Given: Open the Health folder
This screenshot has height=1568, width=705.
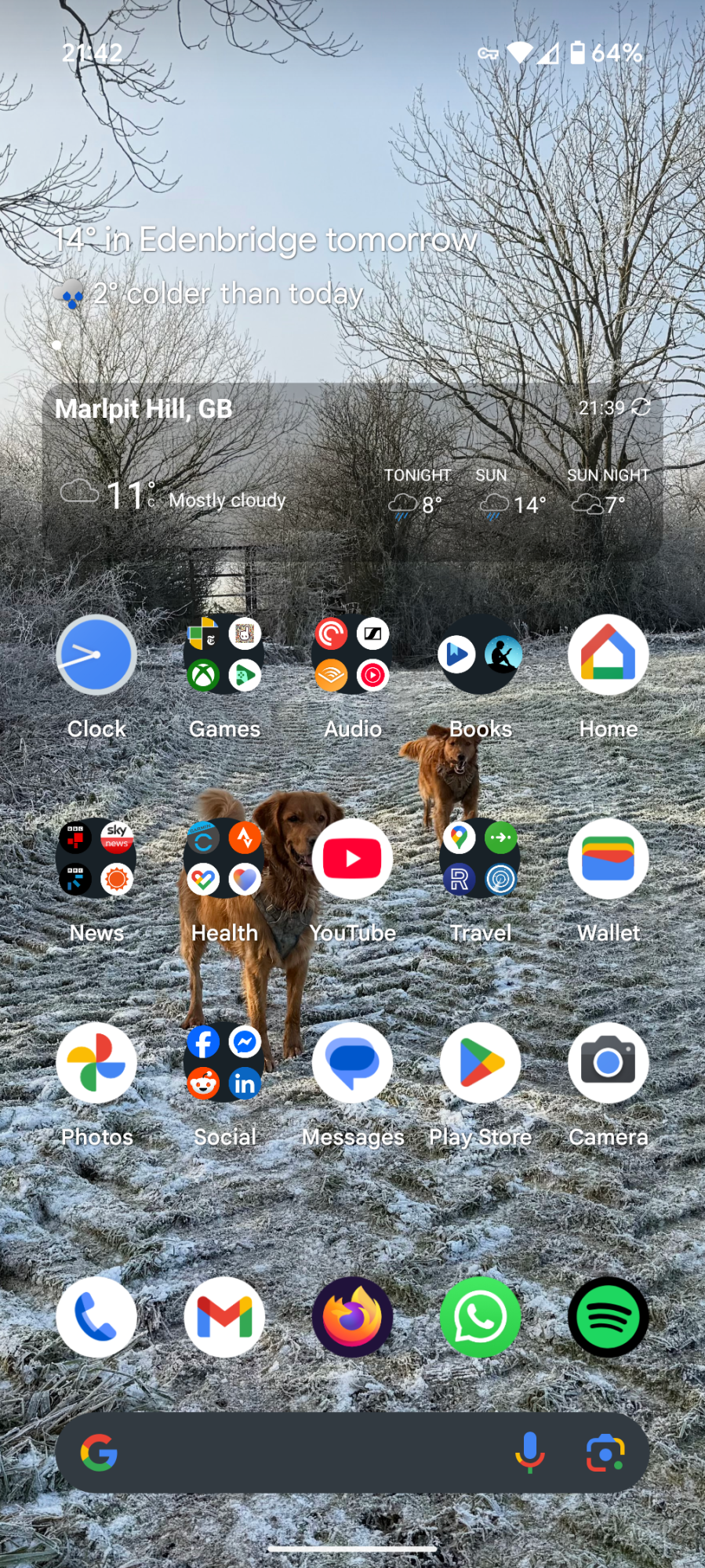Looking at the screenshot, I should click(x=224, y=859).
